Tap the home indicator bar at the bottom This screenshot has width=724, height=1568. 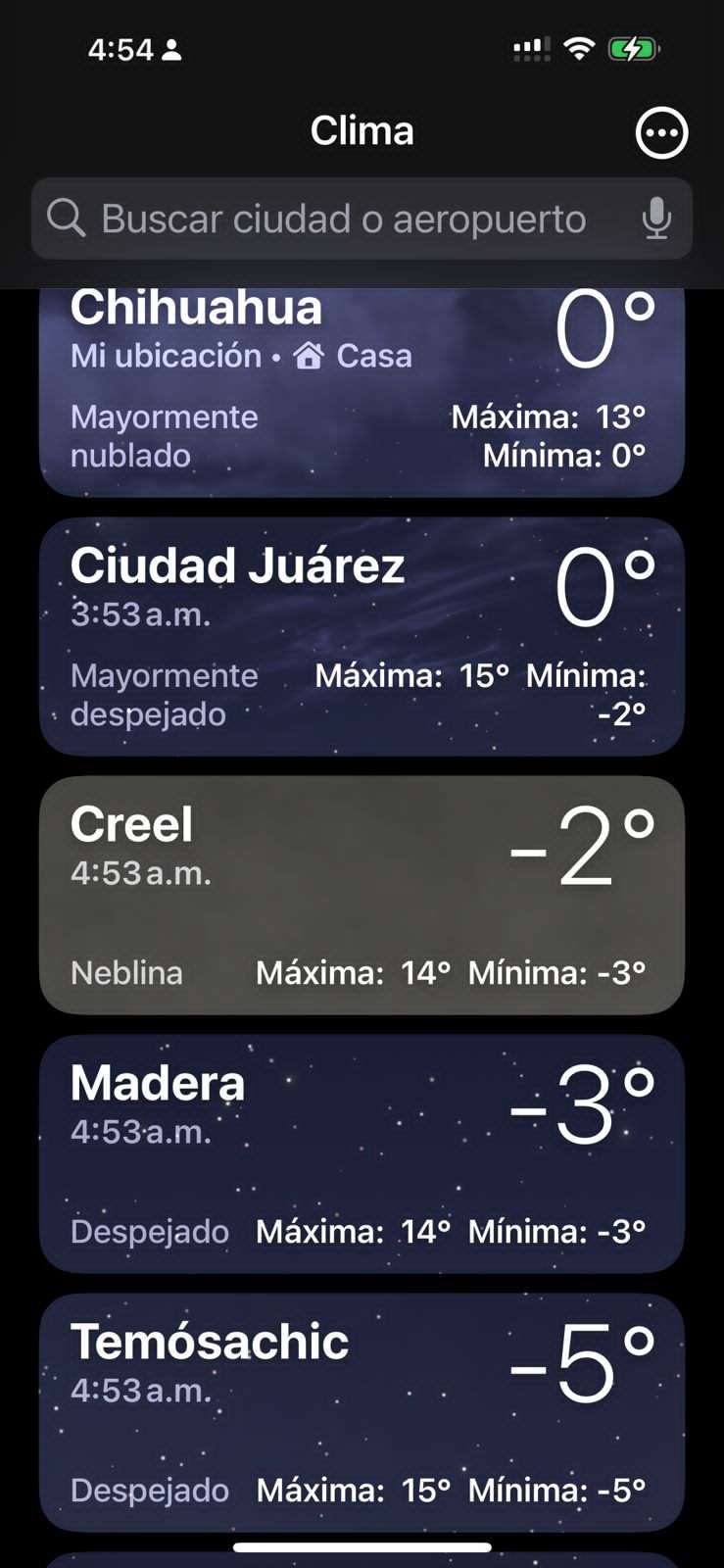362,1546
